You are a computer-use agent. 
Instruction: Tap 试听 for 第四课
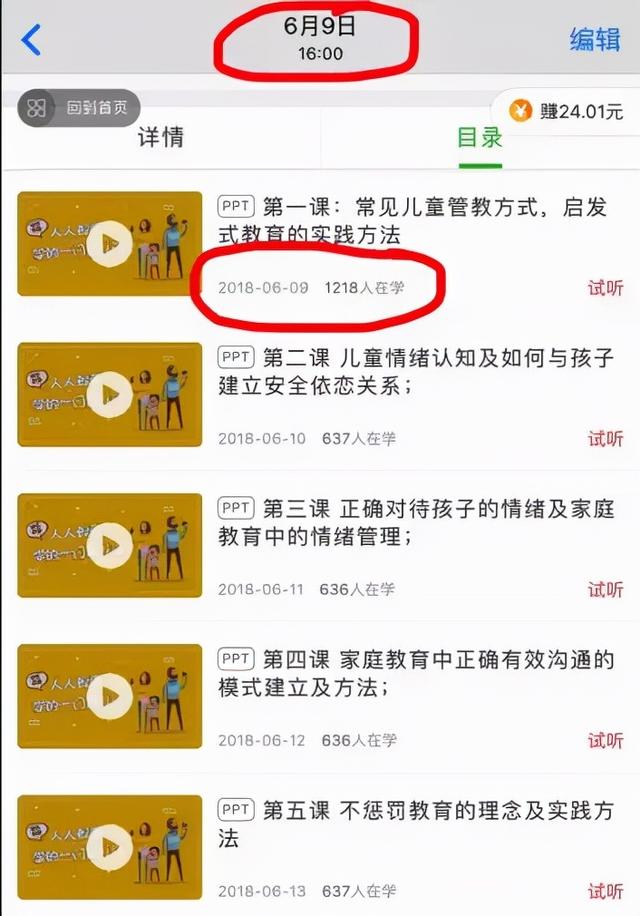click(605, 740)
